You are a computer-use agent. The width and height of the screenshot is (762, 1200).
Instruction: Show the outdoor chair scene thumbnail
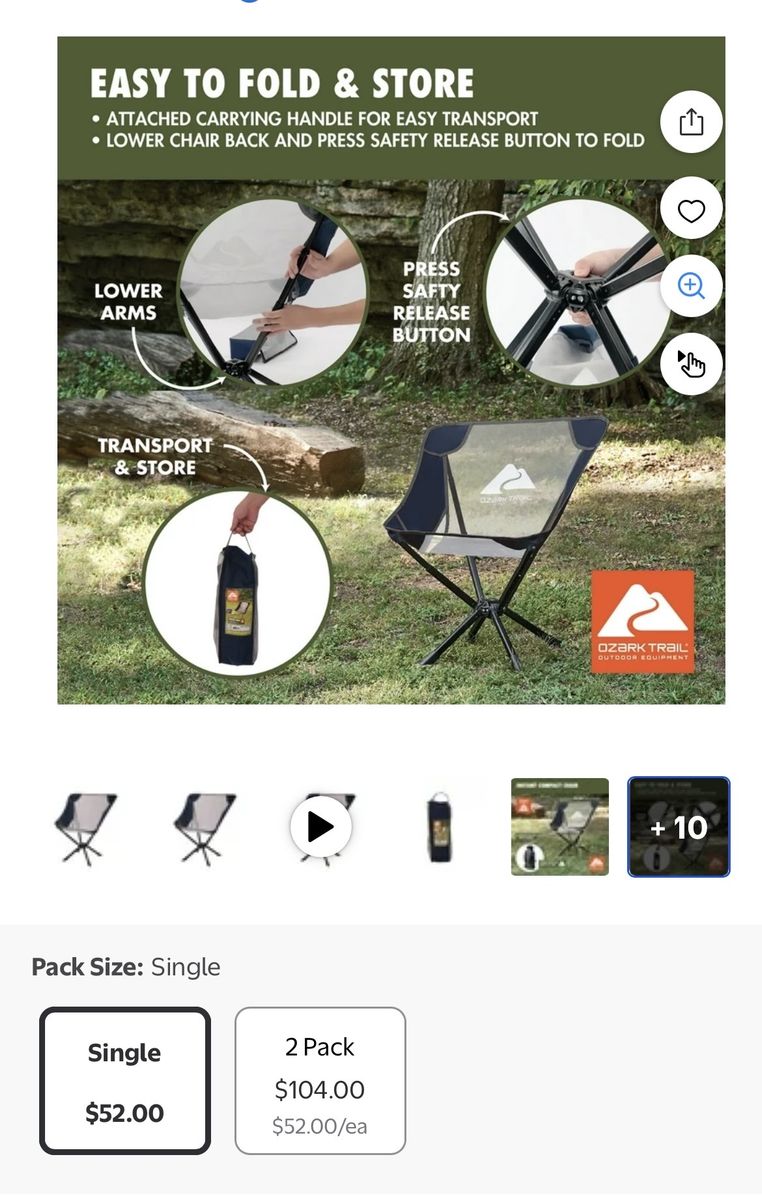[x=559, y=827]
